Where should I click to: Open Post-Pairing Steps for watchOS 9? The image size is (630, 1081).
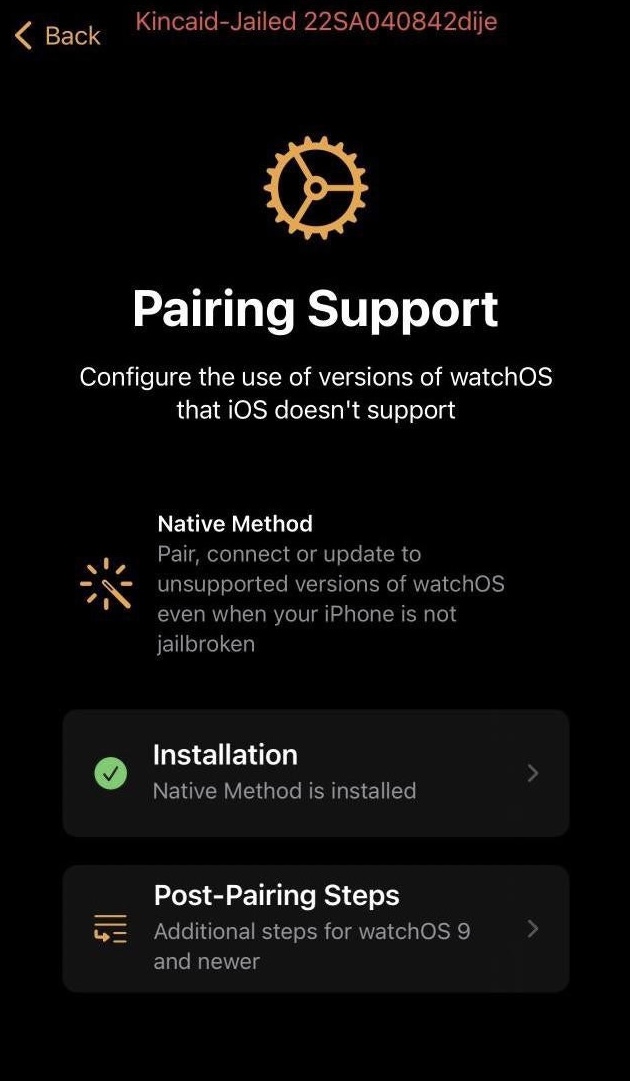(x=315, y=928)
